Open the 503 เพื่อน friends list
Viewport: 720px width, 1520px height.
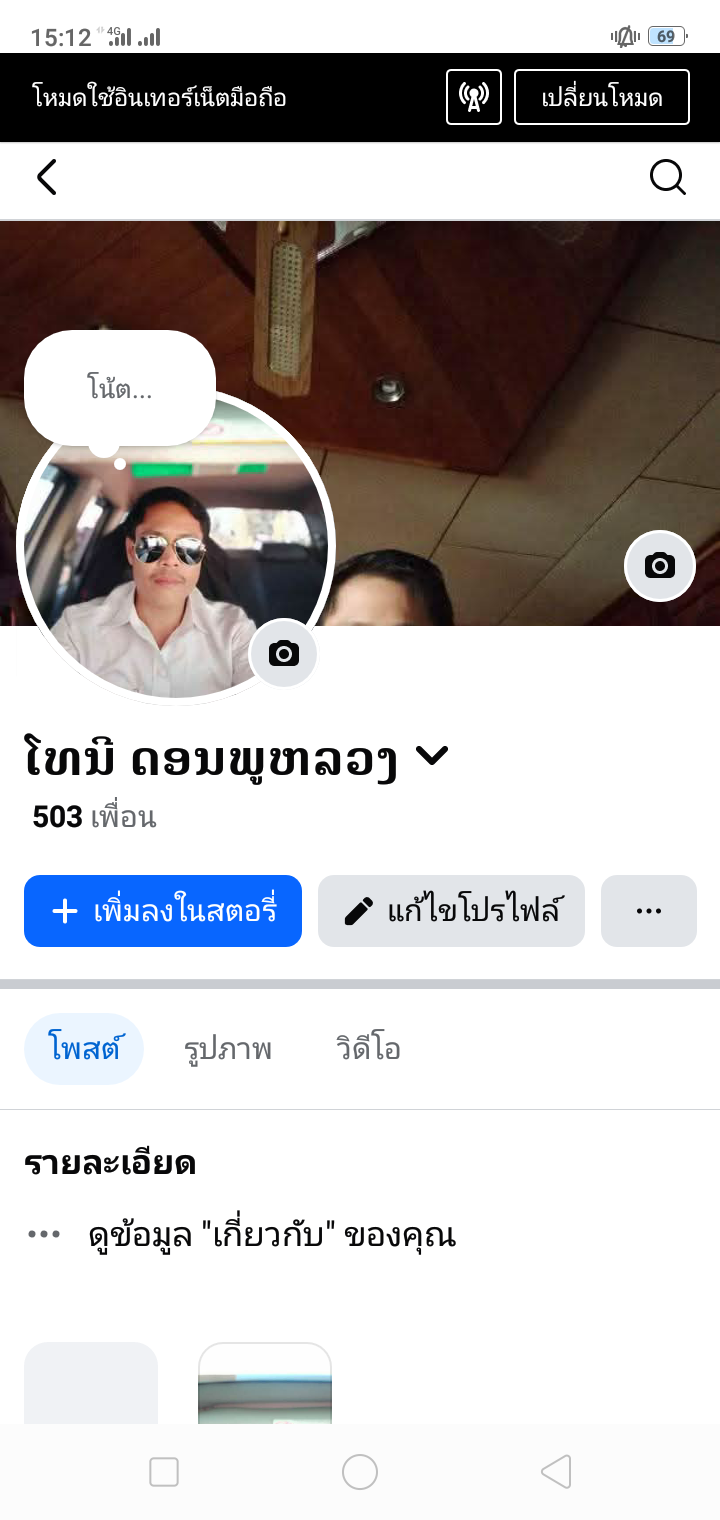[x=95, y=817]
